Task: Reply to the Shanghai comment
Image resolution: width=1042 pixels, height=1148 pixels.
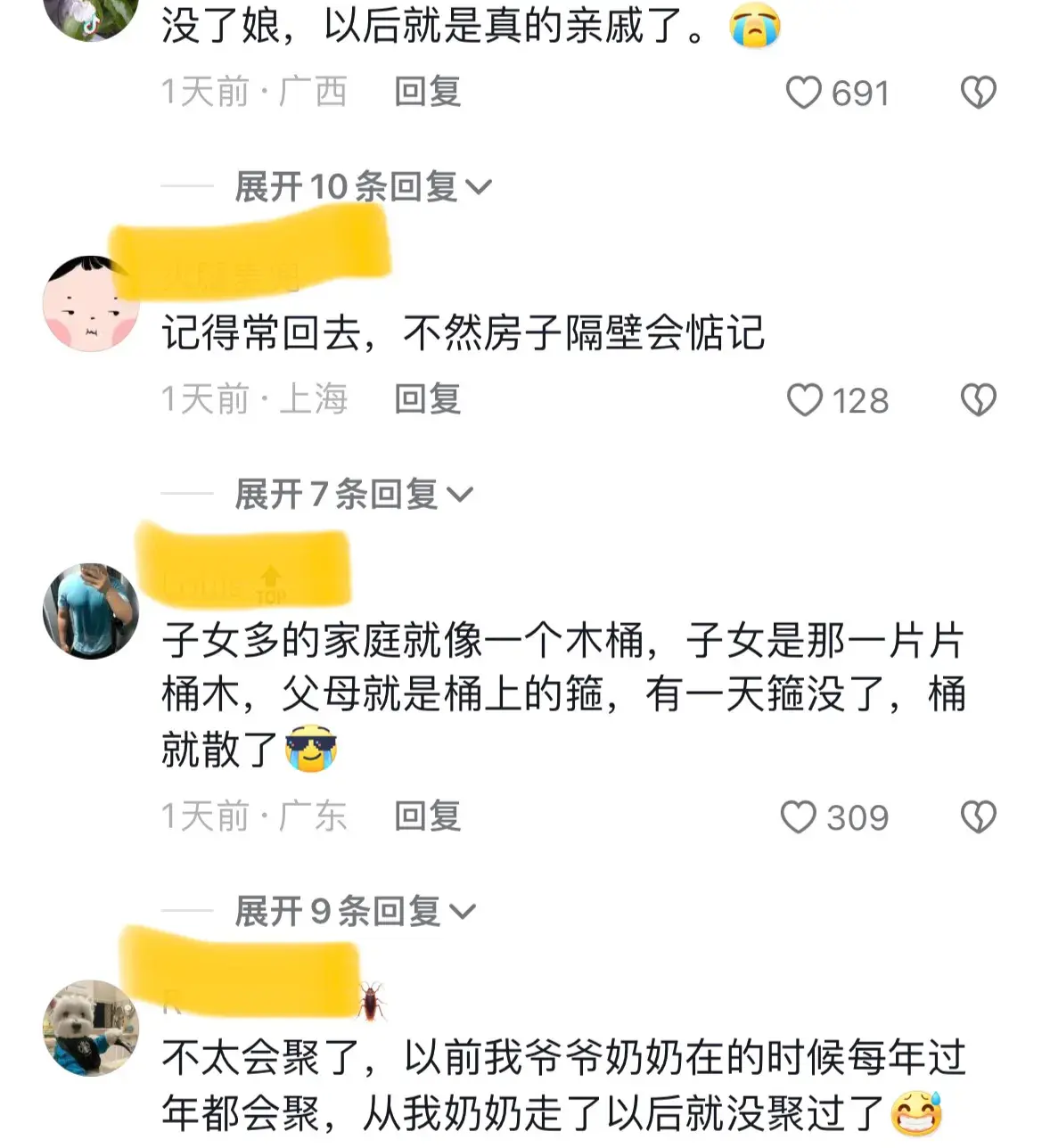Action: (428, 398)
